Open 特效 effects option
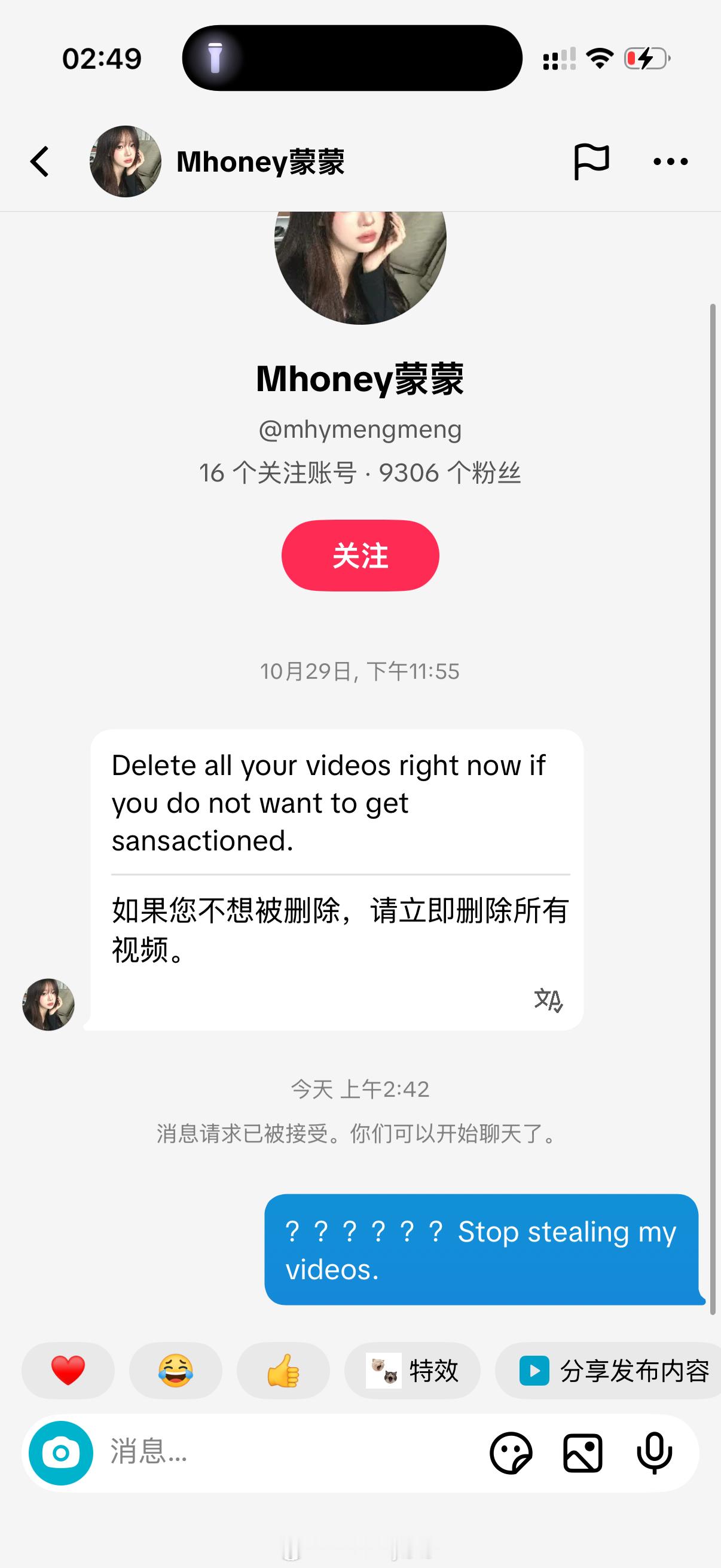The height and width of the screenshot is (1568, 721). pos(436,1372)
